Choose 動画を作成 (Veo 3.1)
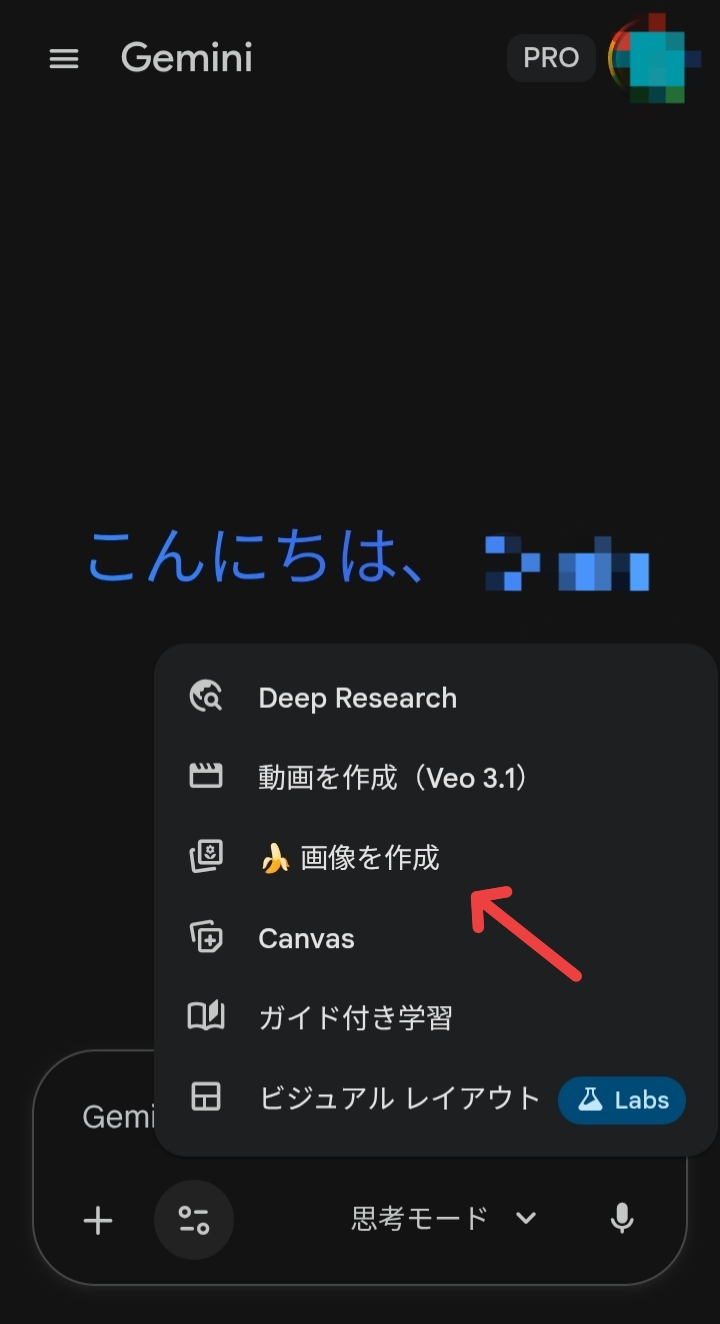Image resolution: width=720 pixels, height=1324 pixels. (x=392, y=778)
